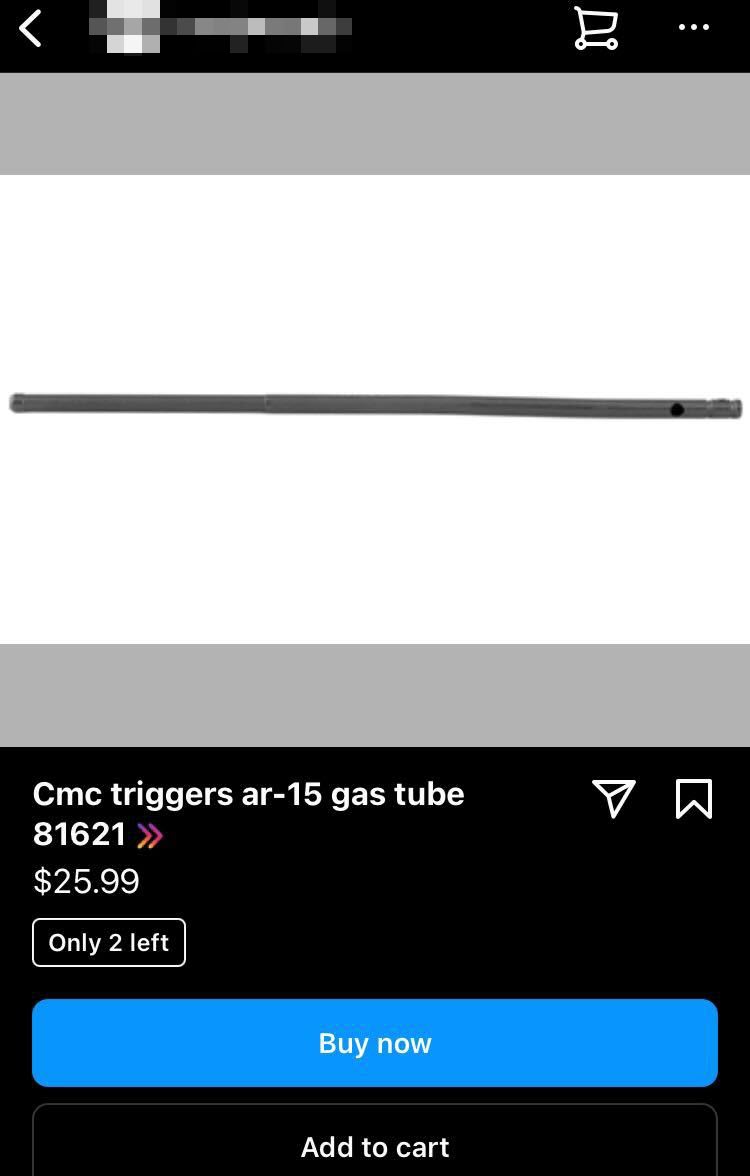View the product image full size

coord(375,408)
